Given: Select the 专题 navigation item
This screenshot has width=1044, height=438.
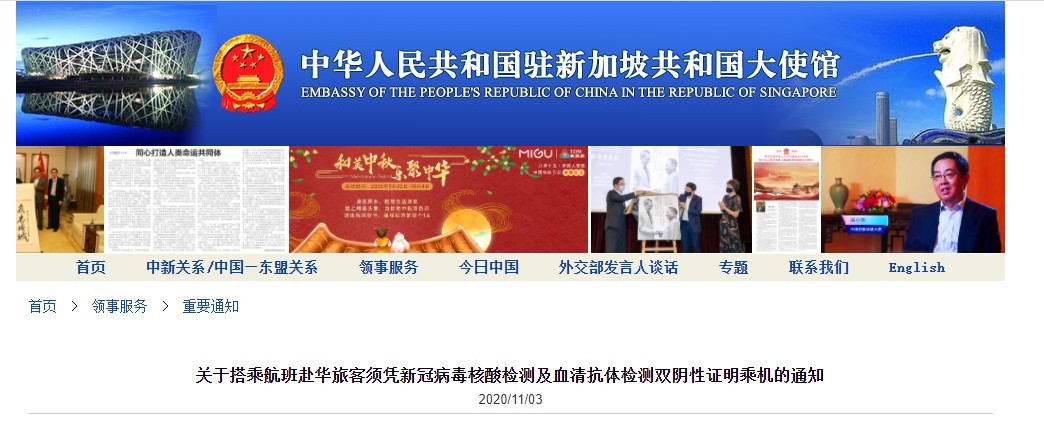Looking at the screenshot, I should pos(733,267).
